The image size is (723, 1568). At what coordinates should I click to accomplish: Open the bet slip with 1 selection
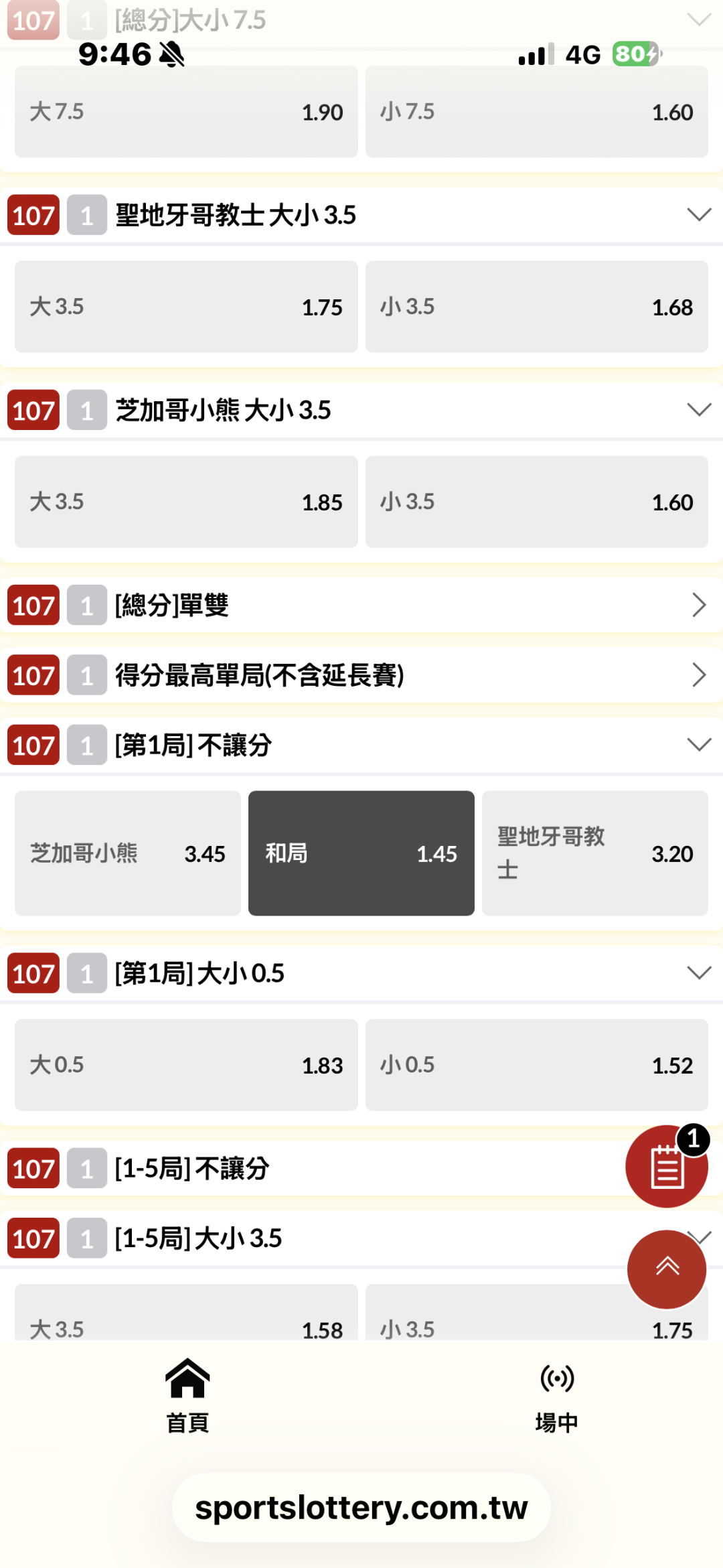(x=667, y=1166)
